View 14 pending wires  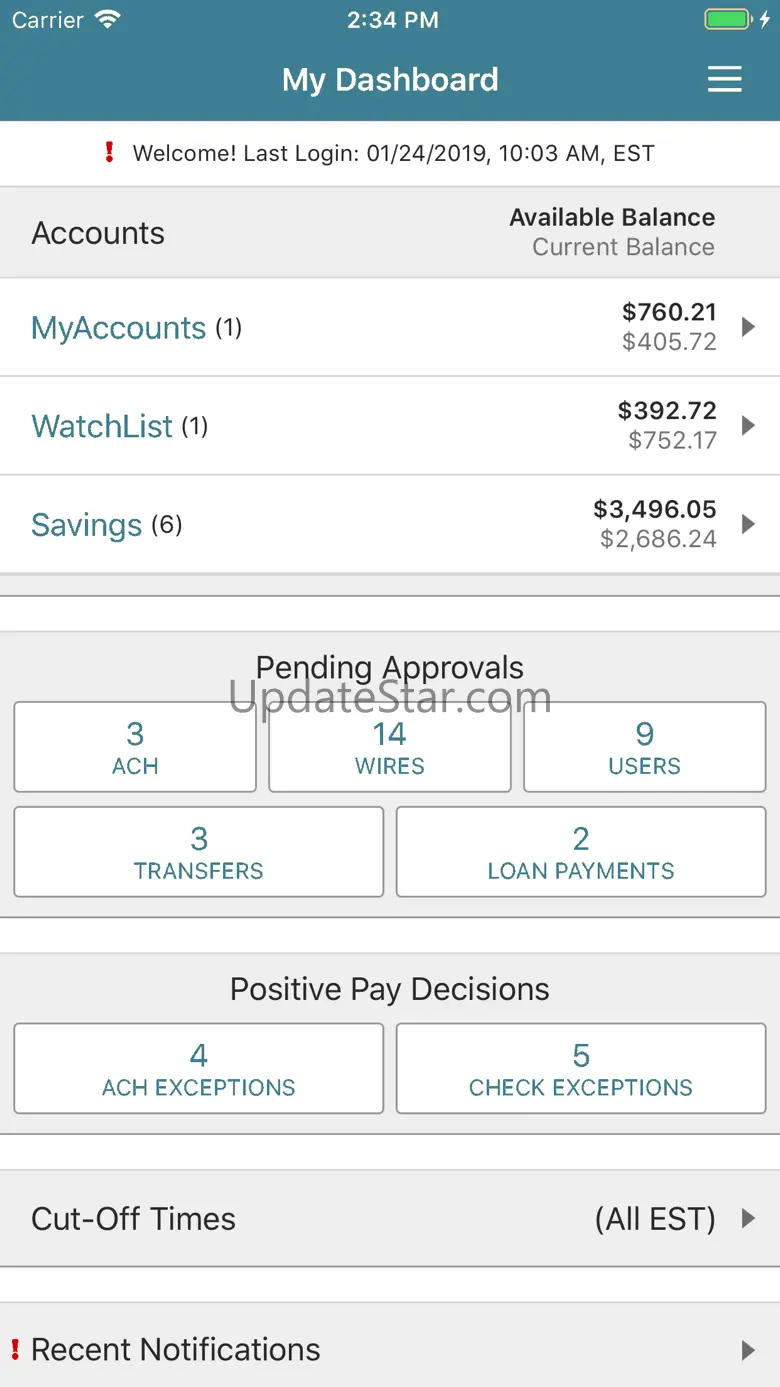(x=390, y=747)
